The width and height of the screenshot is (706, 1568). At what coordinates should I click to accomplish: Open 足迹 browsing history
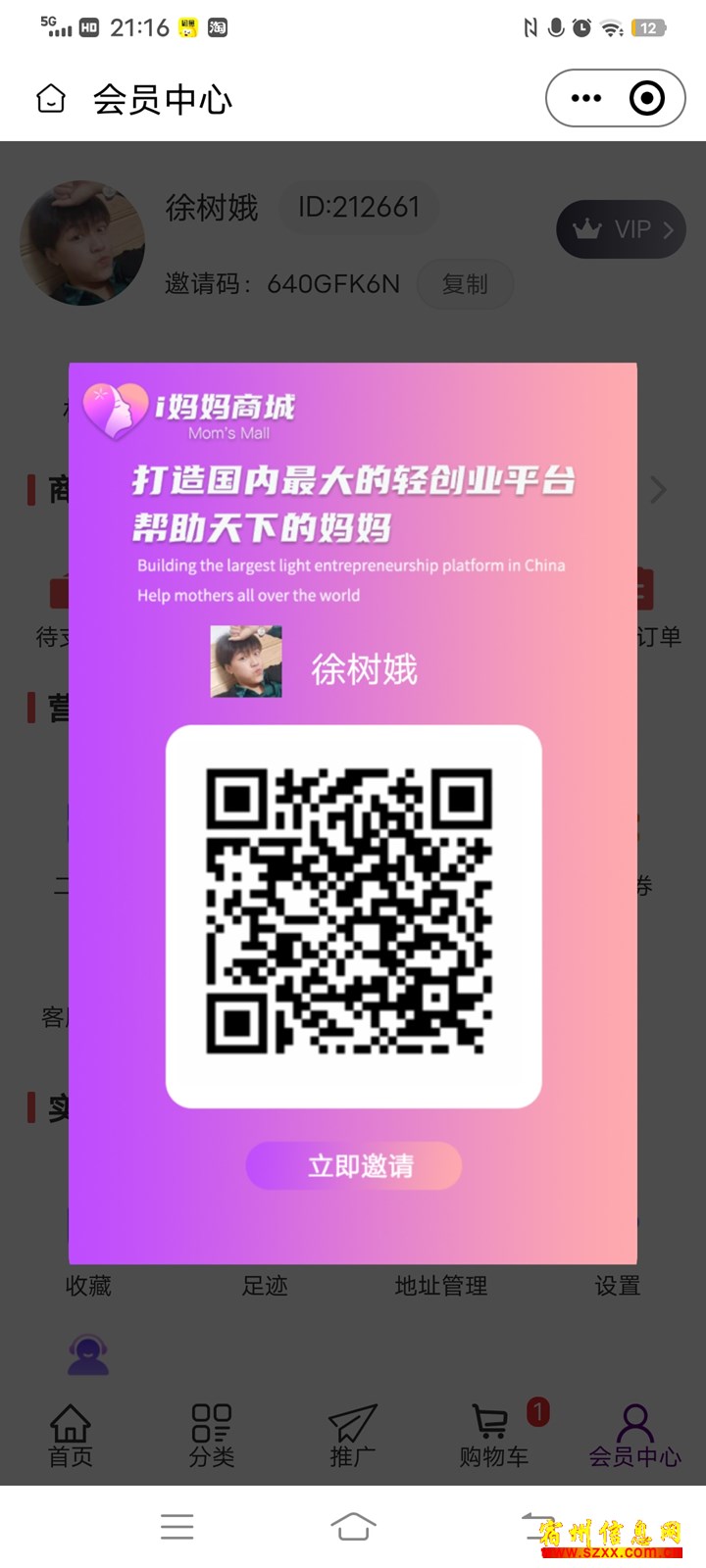265,1284
